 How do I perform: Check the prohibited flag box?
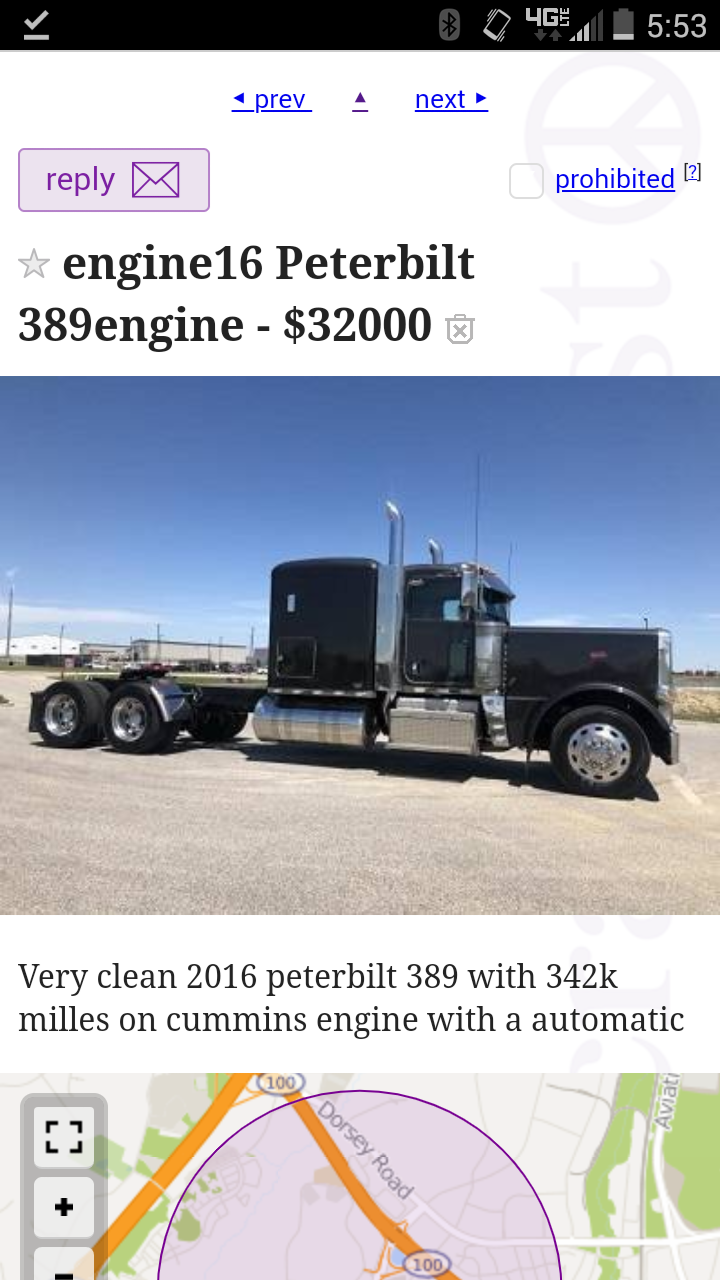coord(526,181)
